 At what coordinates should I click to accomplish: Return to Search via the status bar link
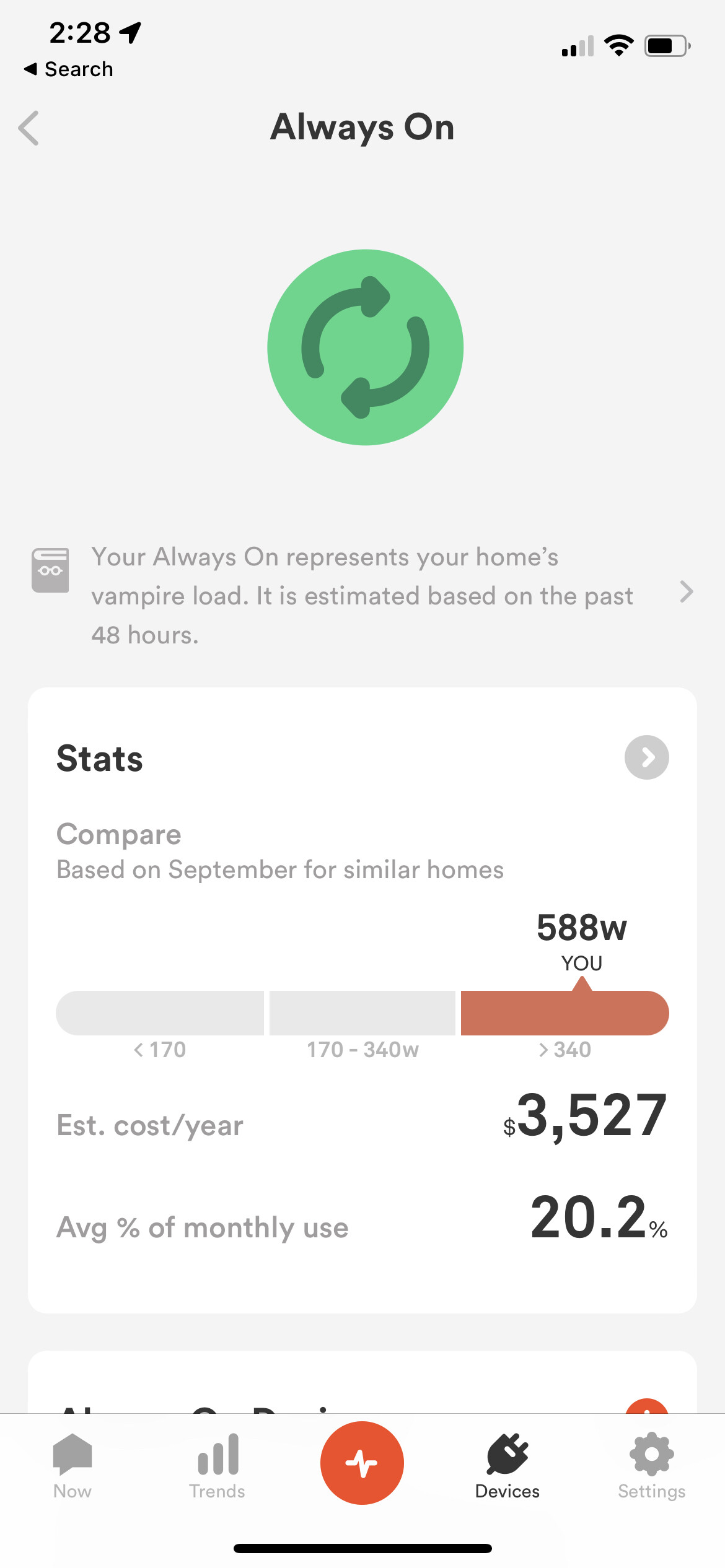click(x=69, y=69)
